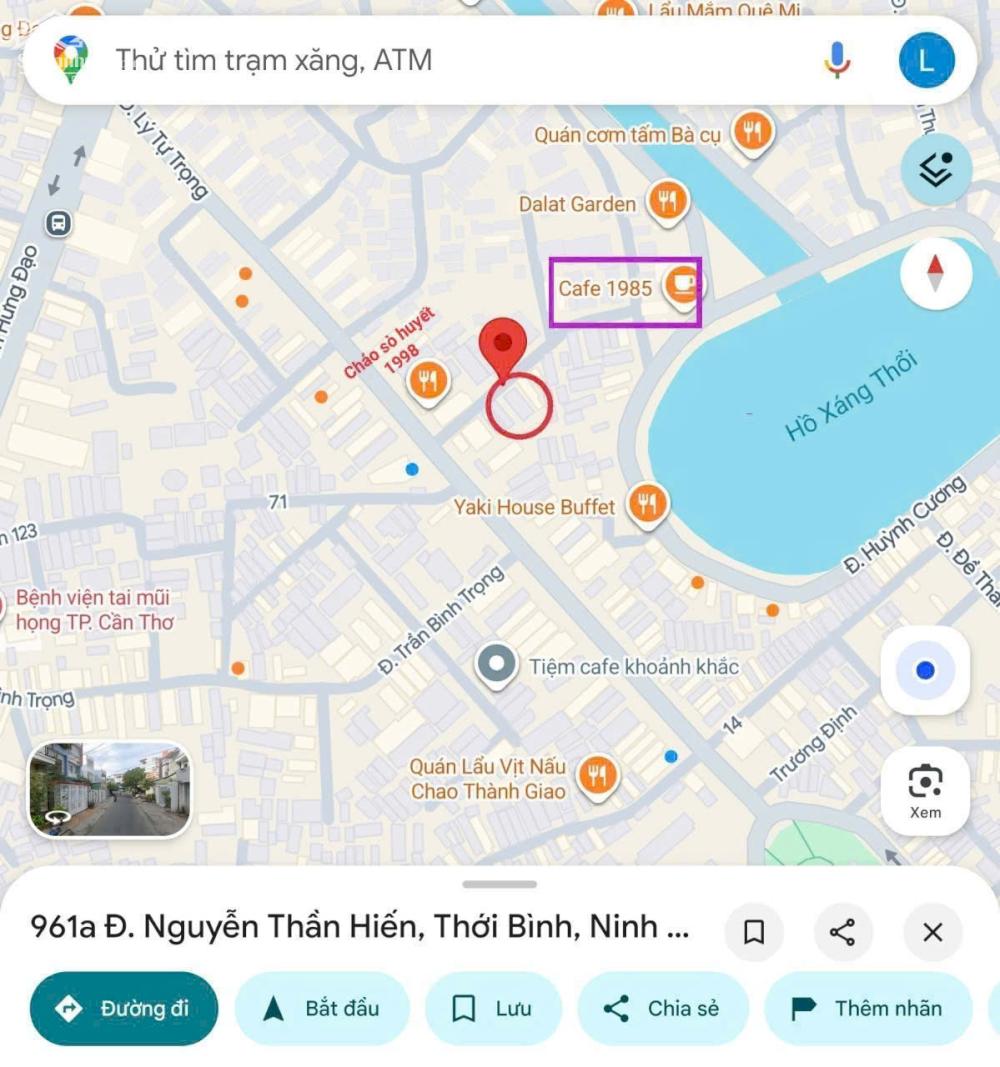The height and width of the screenshot is (1067, 1000).
Task: Tap the Yaki House Buffet restaurant pin
Action: 646,505
